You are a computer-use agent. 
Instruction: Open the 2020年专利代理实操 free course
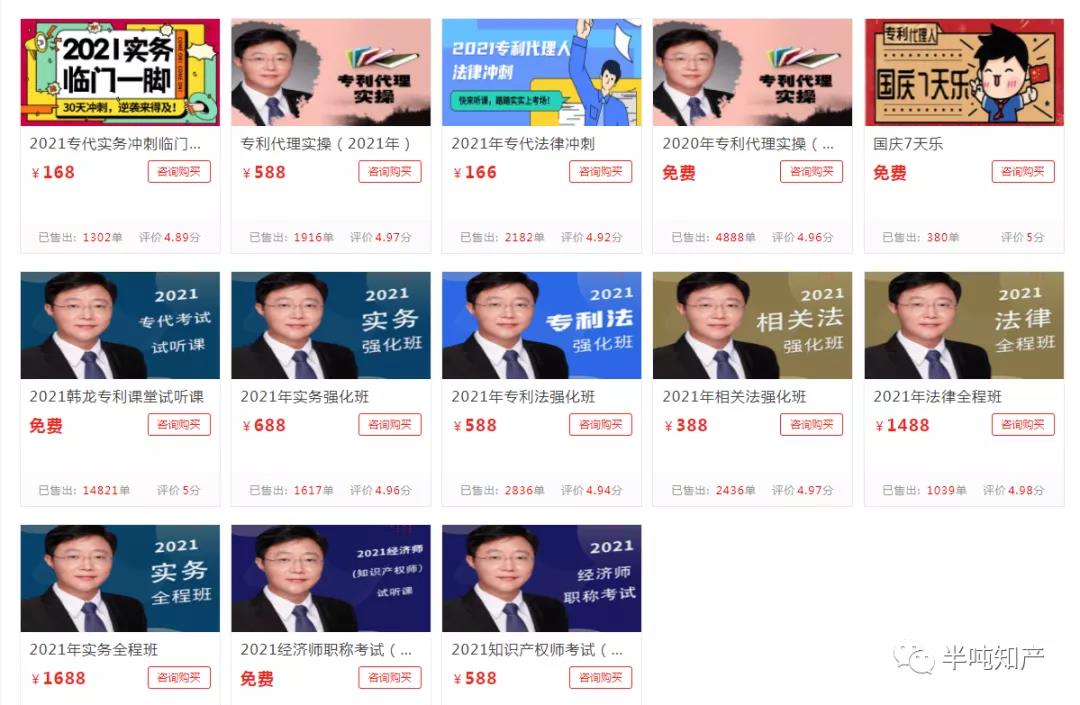pos(752,72)
